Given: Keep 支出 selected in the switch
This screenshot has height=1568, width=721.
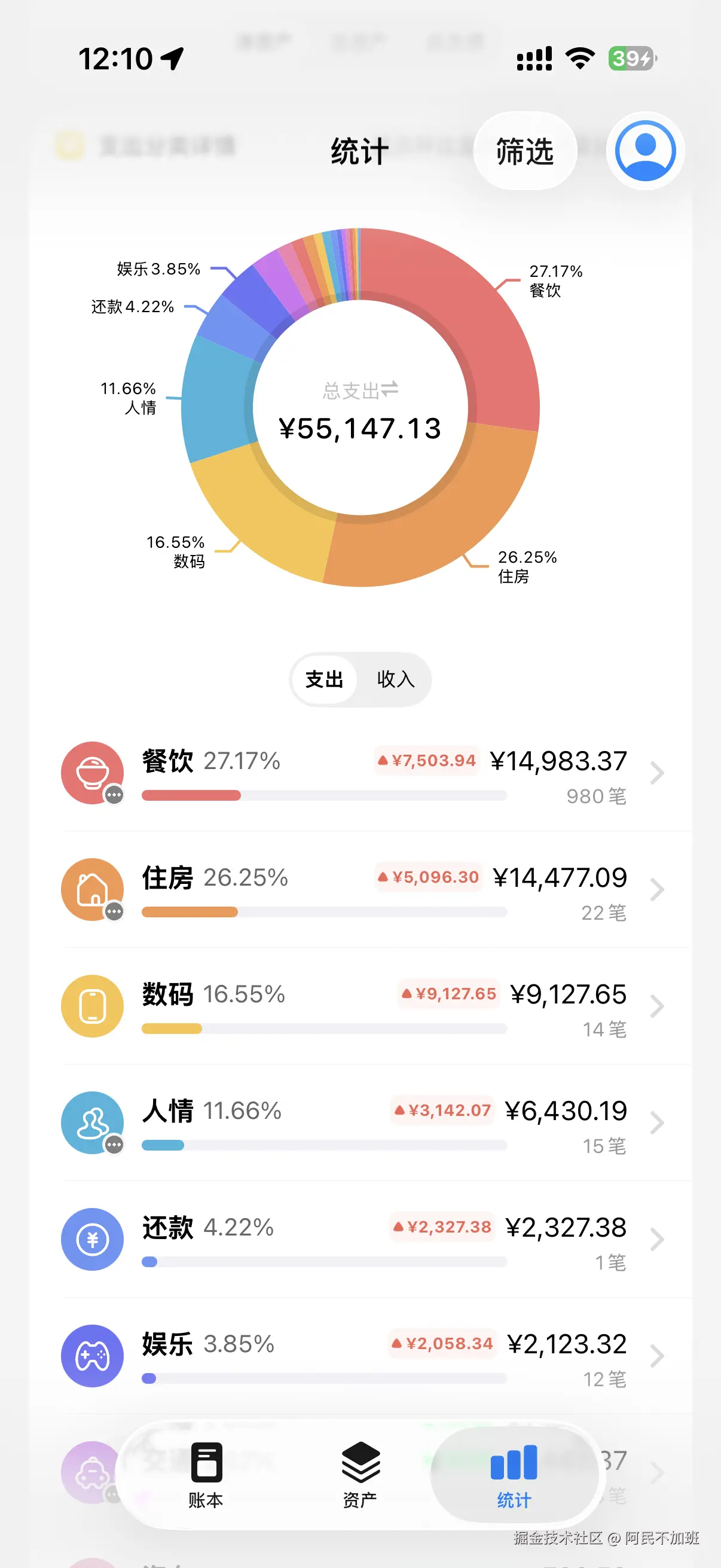Looking at the screenshot, I should click(324, 679).
